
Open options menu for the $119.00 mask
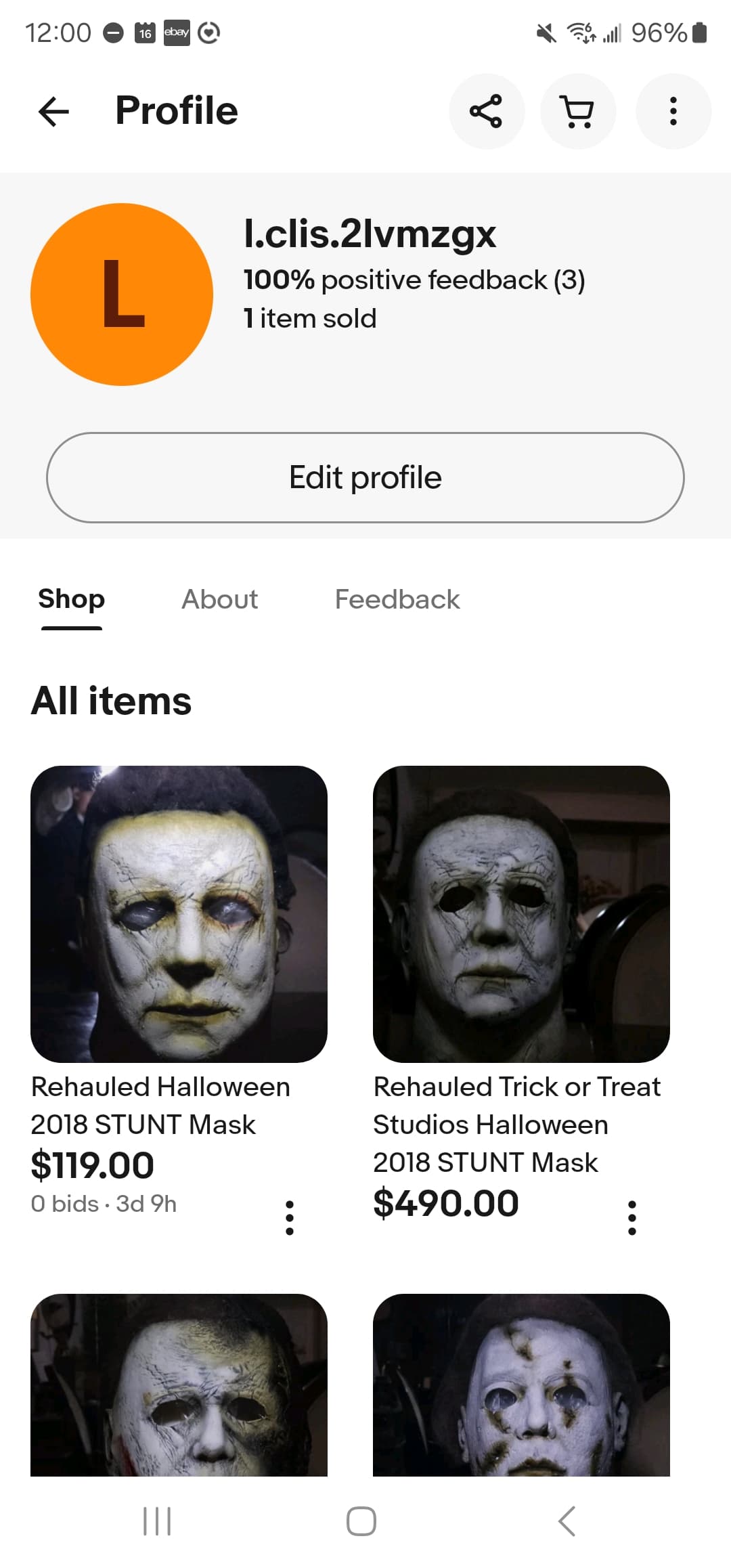click(x=290, y=1217)
